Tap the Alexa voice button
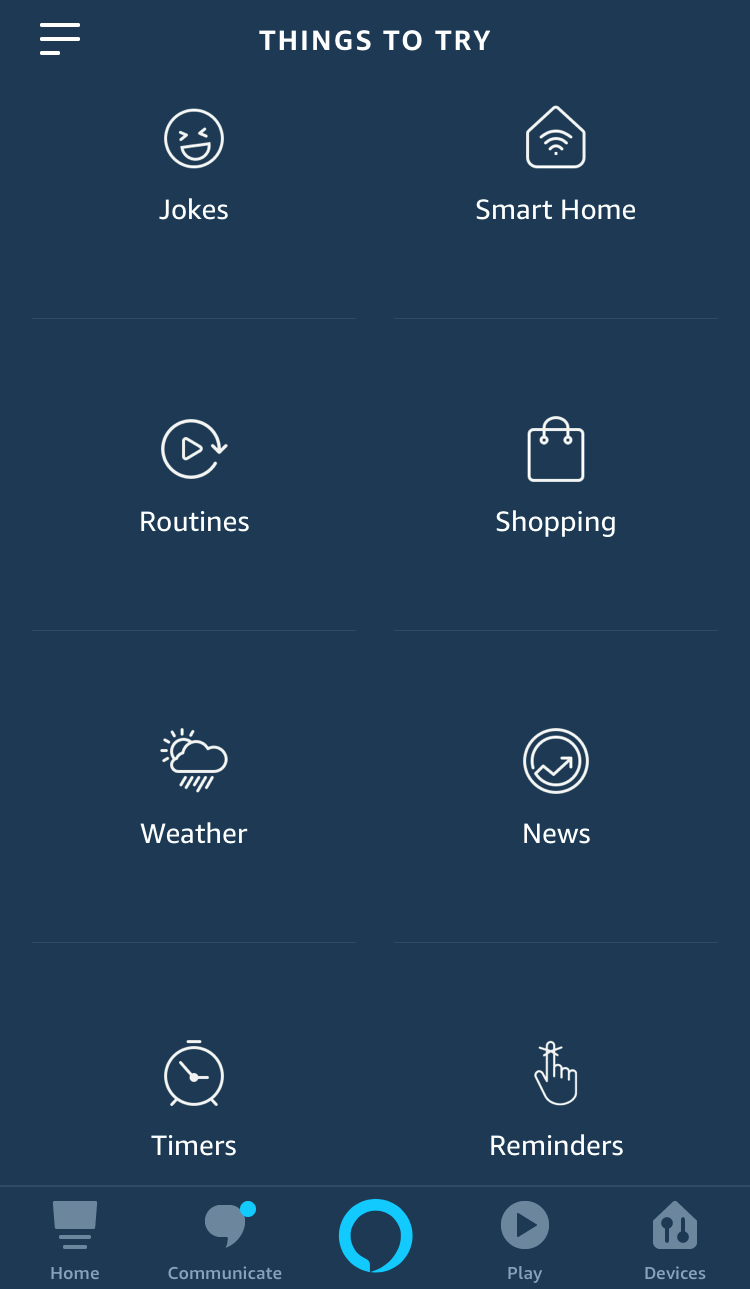Viewport: 750px width, 1289px height. point(375,1236)
